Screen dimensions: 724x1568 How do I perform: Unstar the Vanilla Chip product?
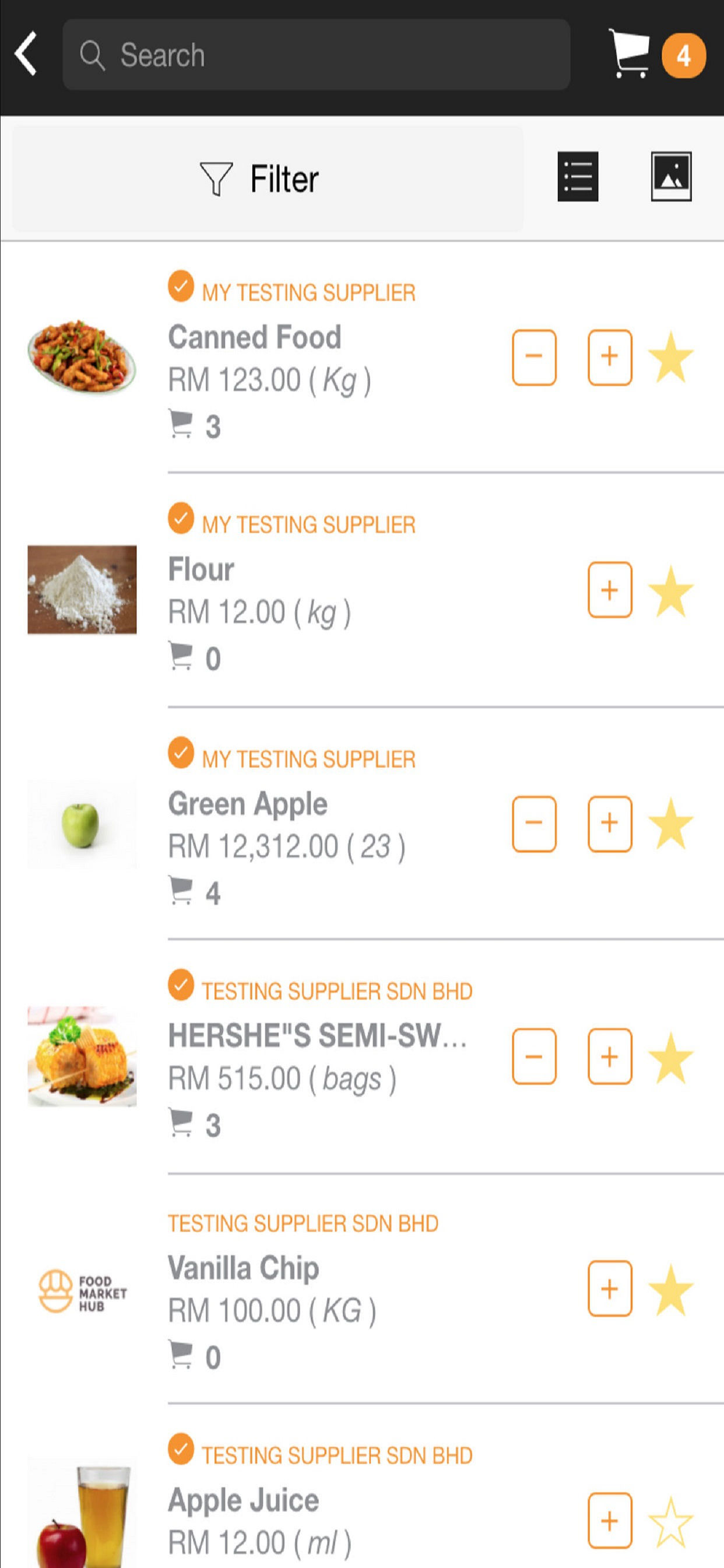(x=670, y=1290)
